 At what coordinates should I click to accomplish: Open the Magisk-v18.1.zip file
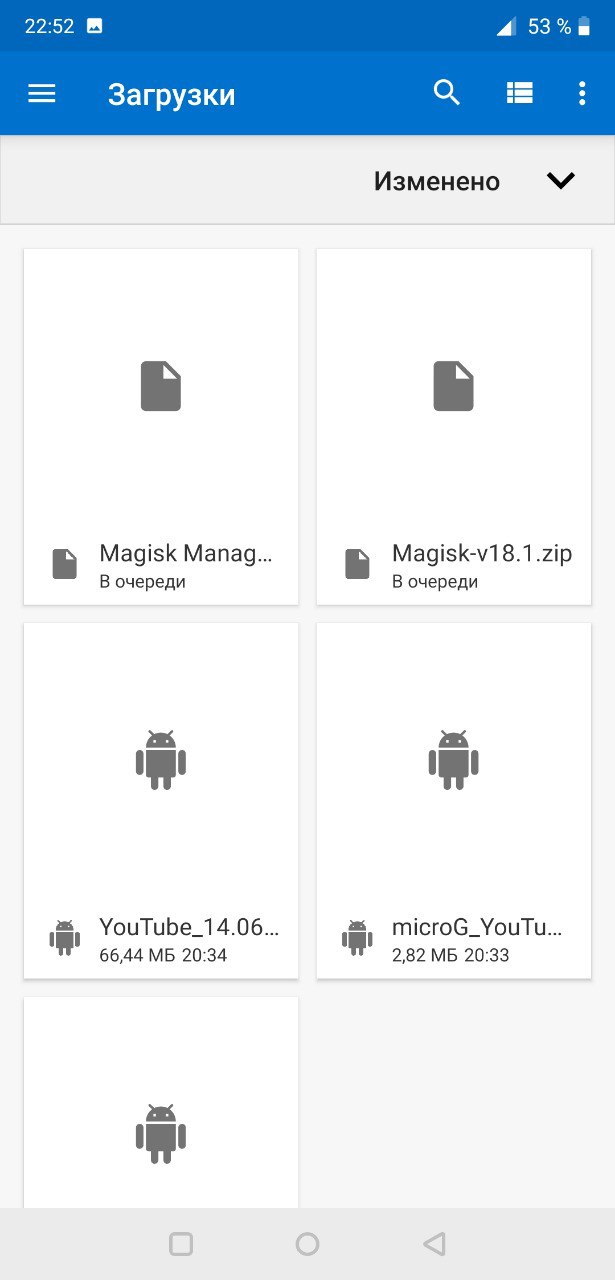coord(454,427)
